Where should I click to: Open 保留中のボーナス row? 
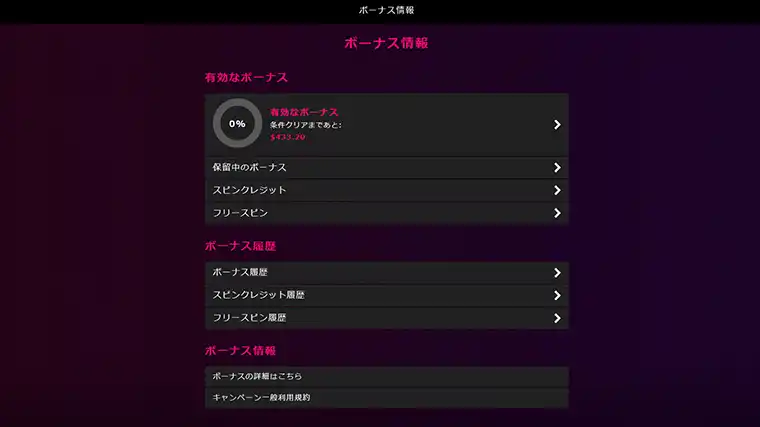[x=386, y=167]
